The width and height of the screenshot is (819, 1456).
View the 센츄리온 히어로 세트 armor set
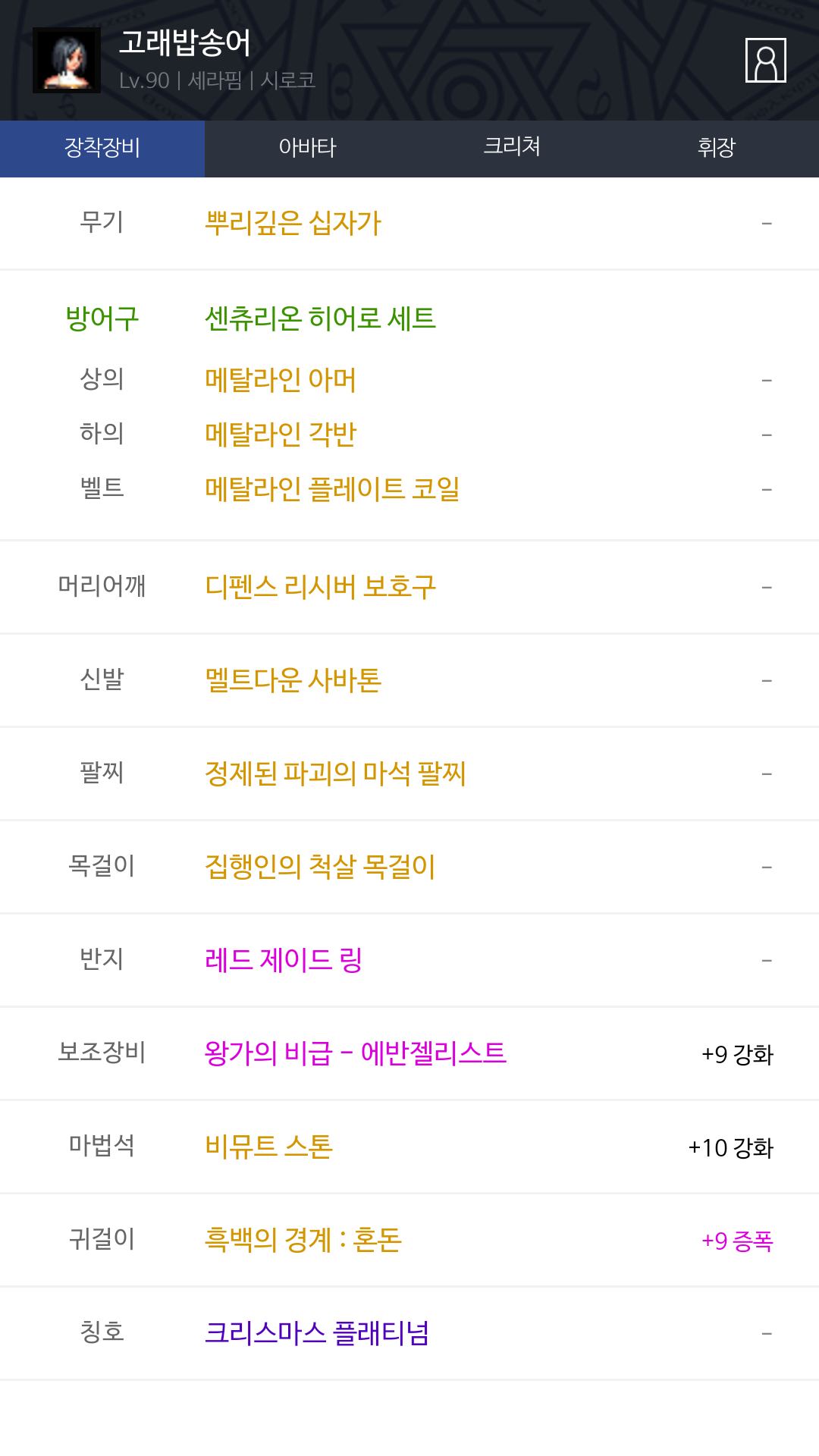coord(320,318)
